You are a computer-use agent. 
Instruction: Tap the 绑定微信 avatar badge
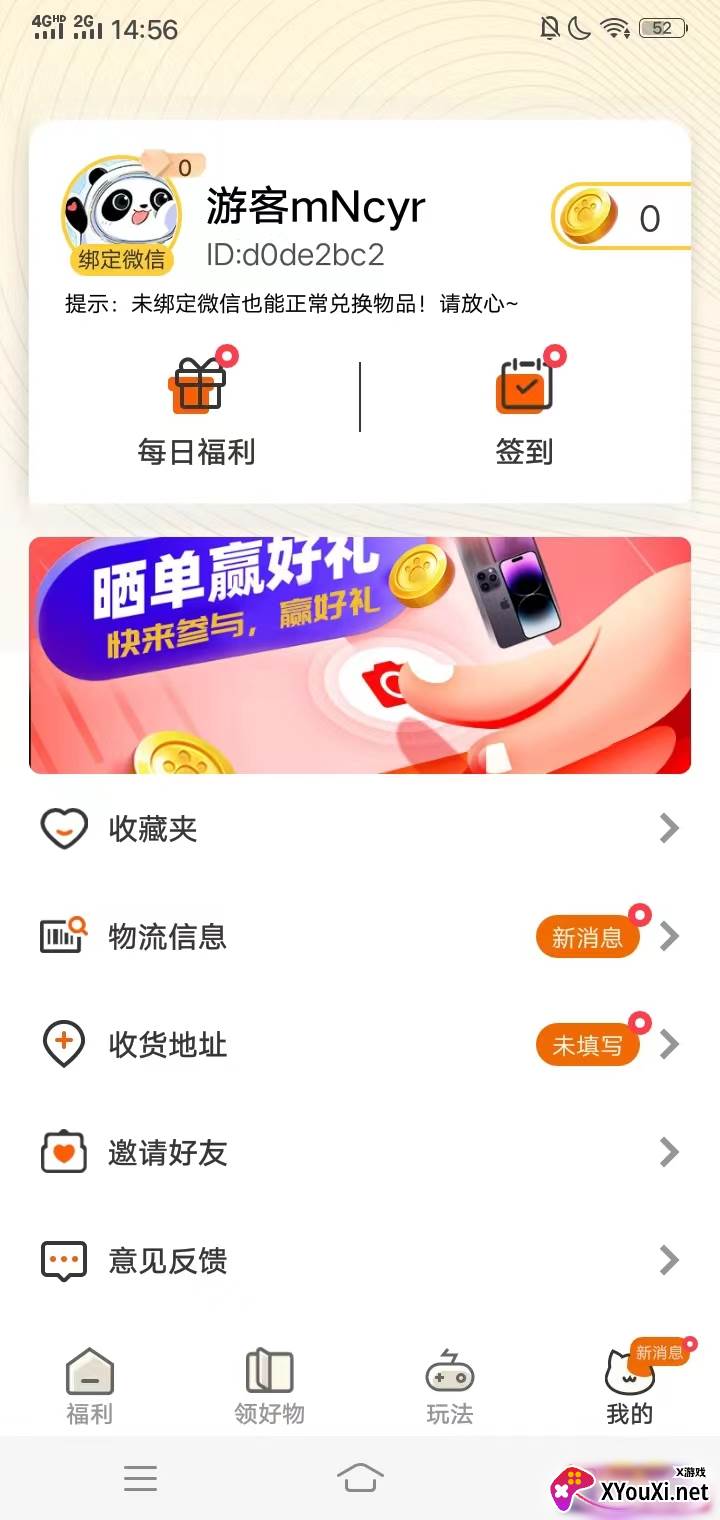coord(121,260)
